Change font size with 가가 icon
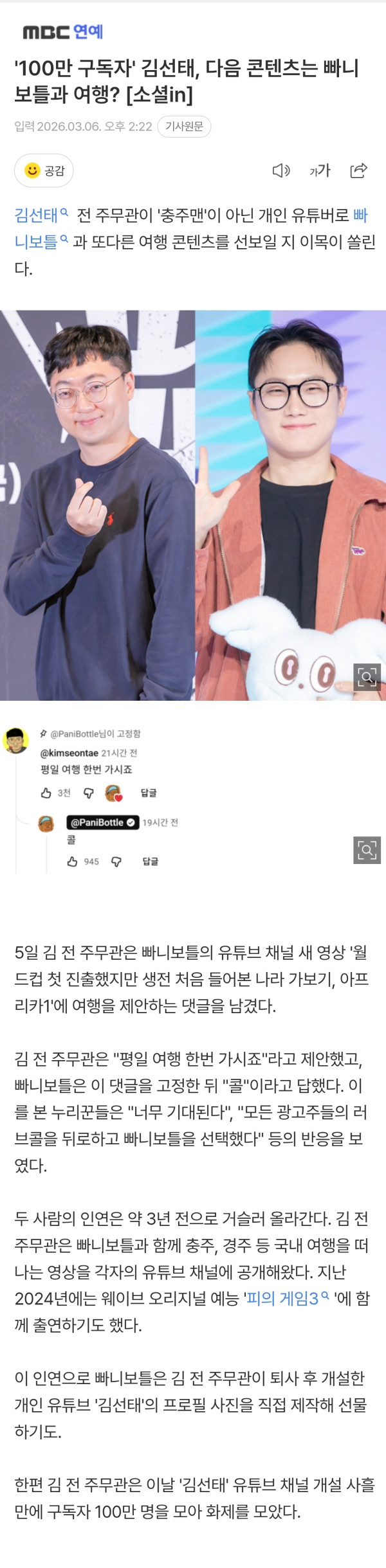Image resolution: width=386 pixels, height=1568 pixels. 320,170
